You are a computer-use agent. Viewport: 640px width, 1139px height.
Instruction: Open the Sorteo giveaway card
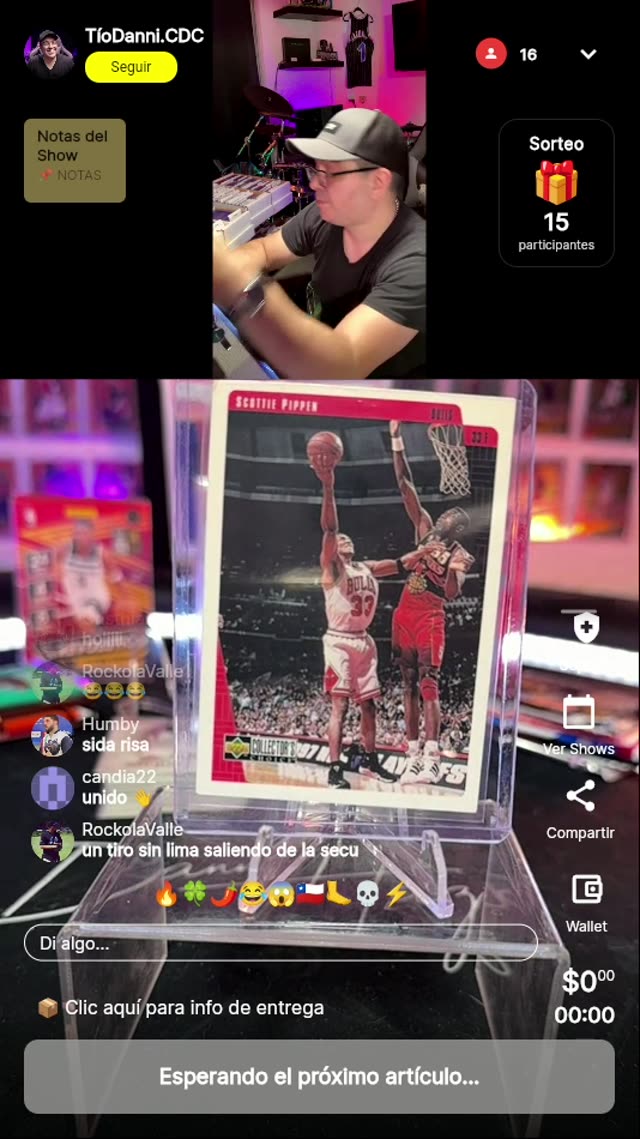tap(556, 193)
